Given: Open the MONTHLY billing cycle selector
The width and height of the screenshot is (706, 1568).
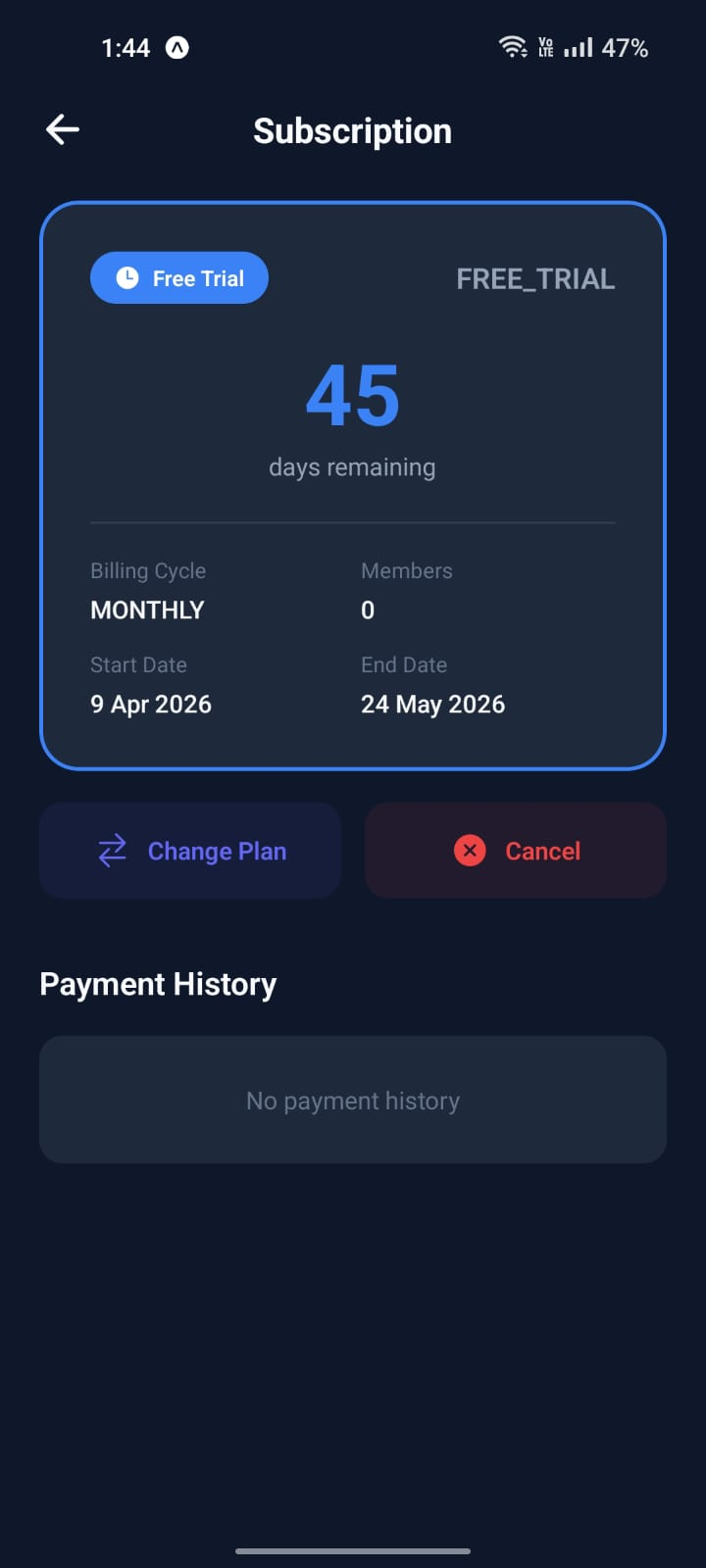Looking at the screenshot, I should point(147,610).
